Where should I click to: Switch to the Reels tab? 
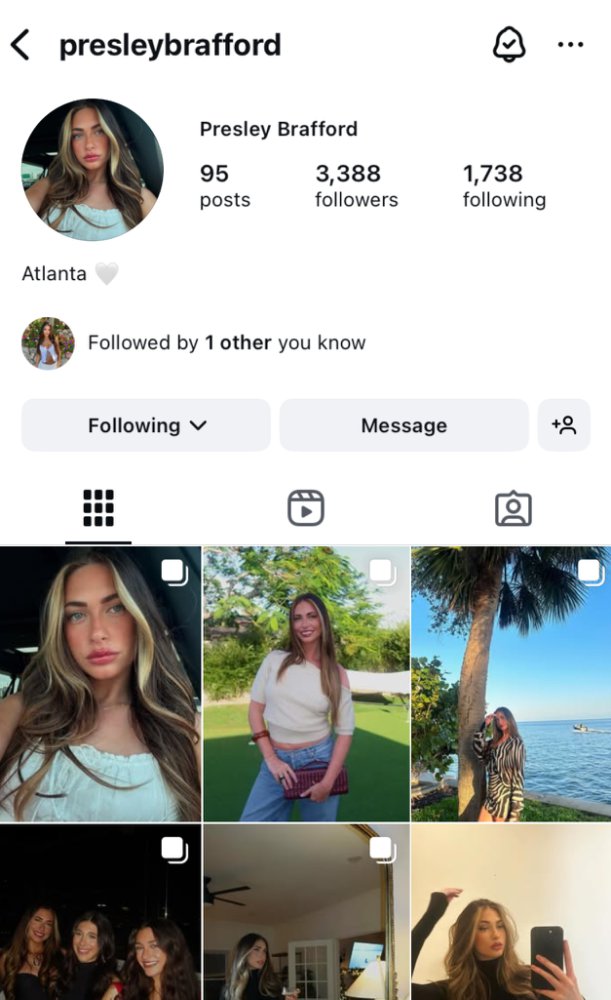[x=306, y=508]
